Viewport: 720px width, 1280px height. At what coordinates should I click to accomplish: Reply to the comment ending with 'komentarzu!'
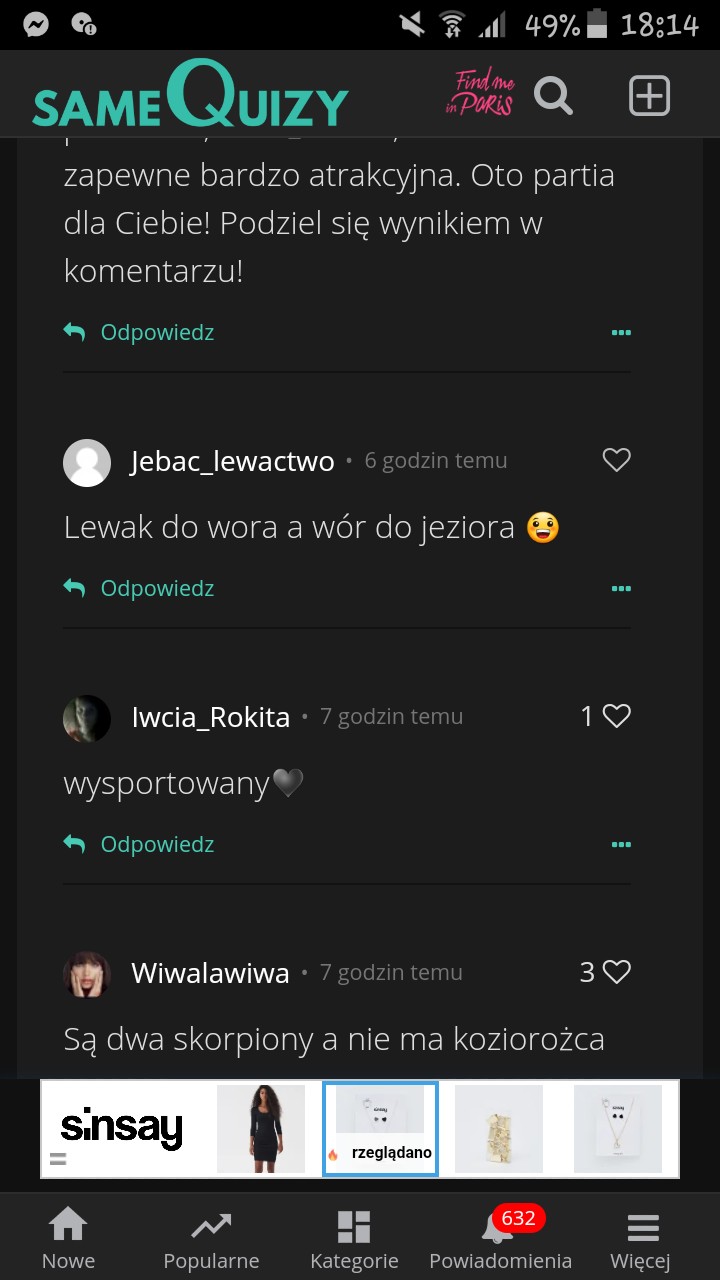[x=140, y=332]
